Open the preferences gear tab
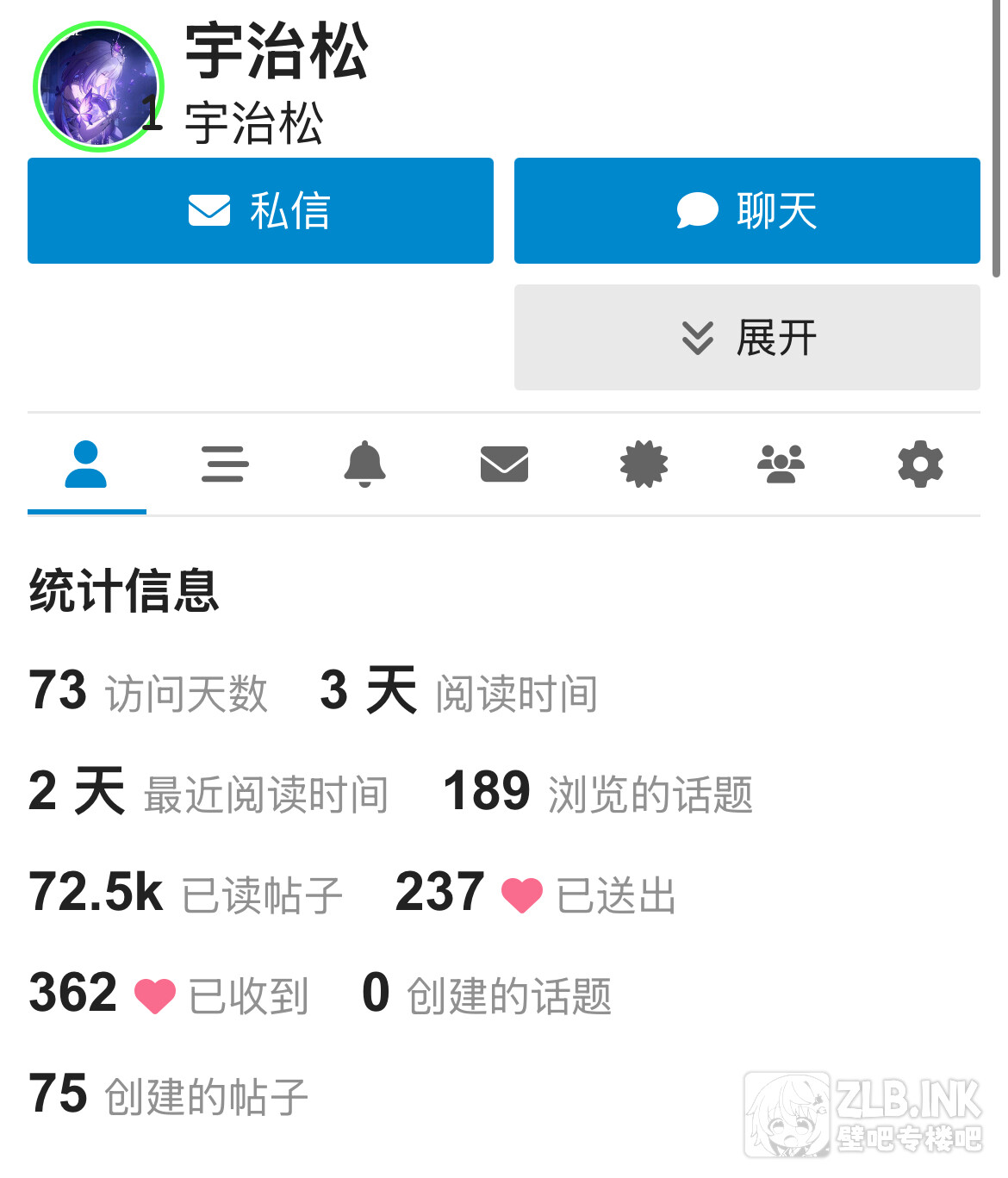This screenshot has width=1008, height=1178. click(x=920, y=464)
